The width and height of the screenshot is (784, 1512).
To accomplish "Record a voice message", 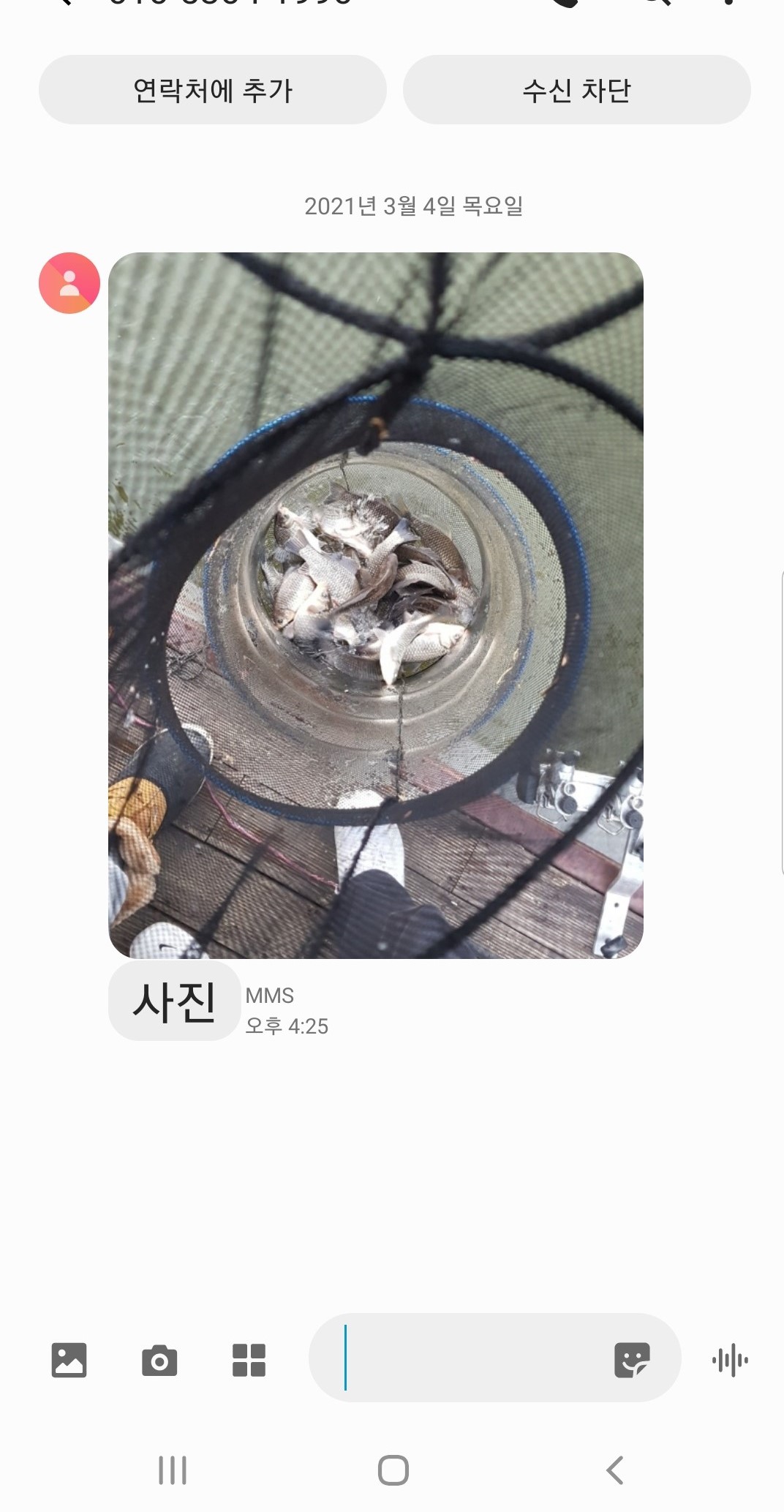I will [x=730, y=1360].
